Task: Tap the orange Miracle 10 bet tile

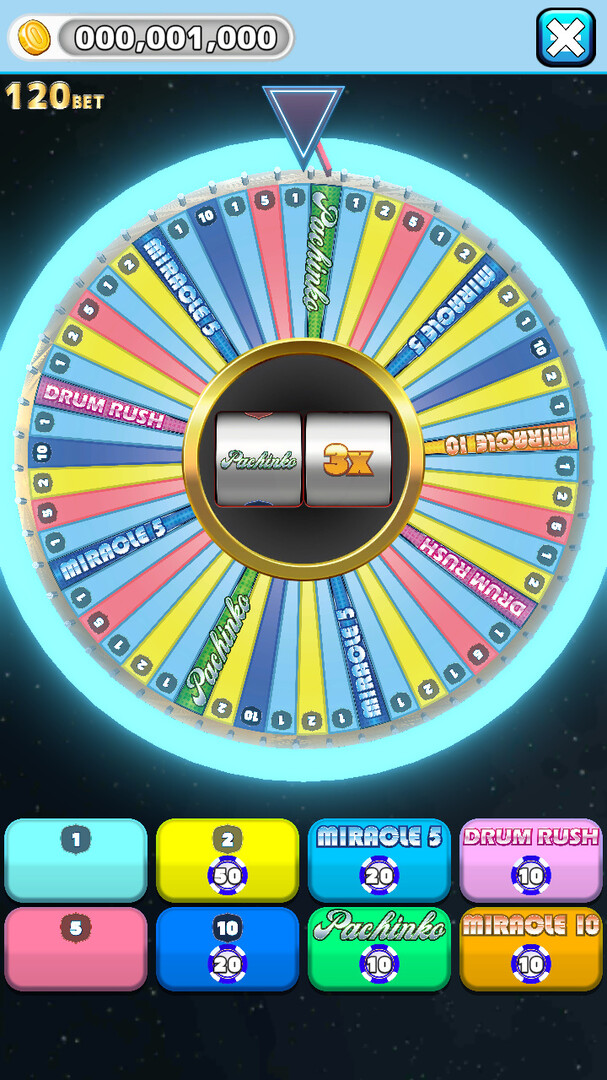Action: (531, 948)
